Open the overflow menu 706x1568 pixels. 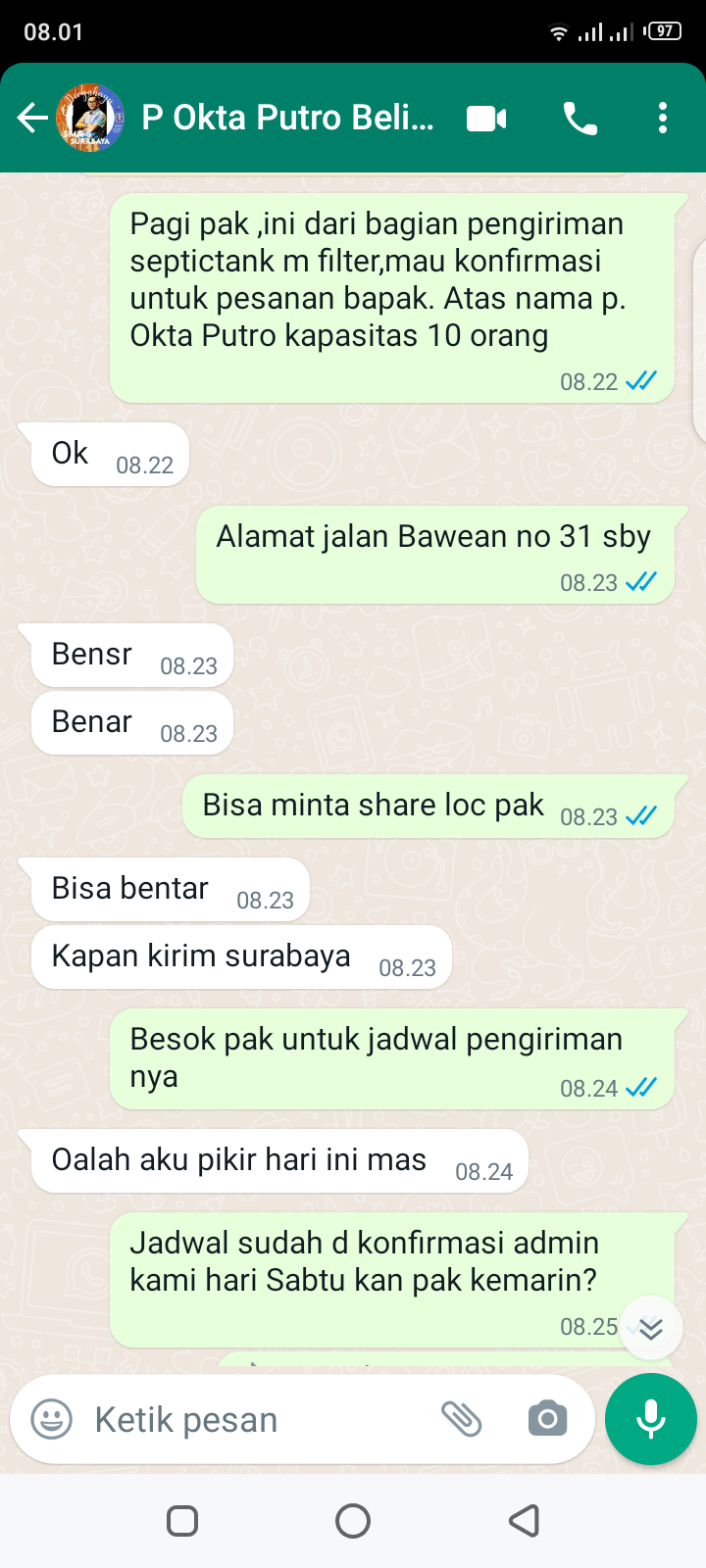click(663, 119)
